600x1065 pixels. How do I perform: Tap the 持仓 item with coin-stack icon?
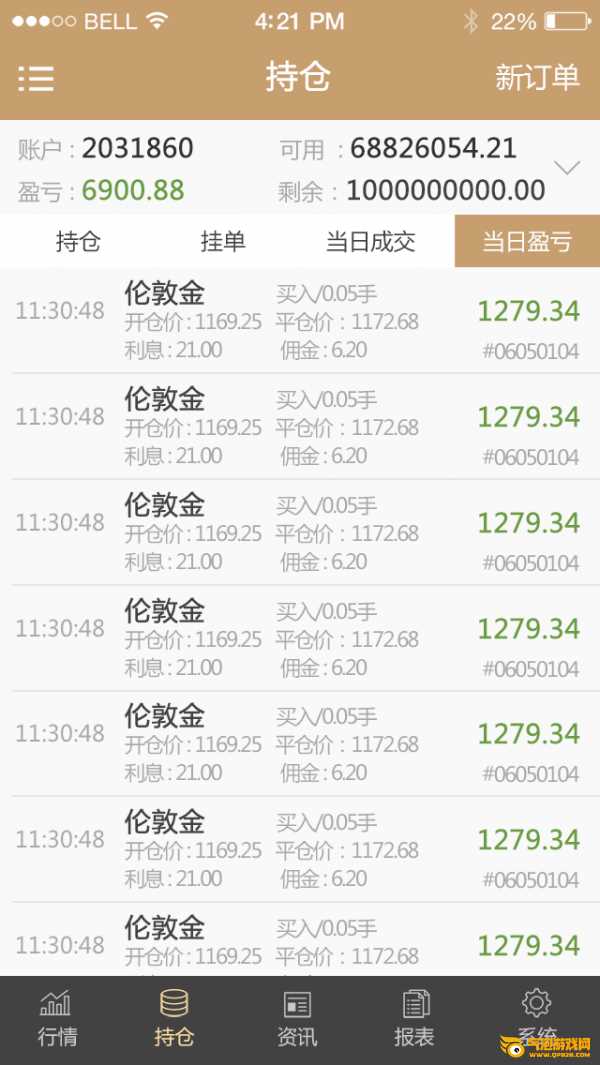[174, 1018]
